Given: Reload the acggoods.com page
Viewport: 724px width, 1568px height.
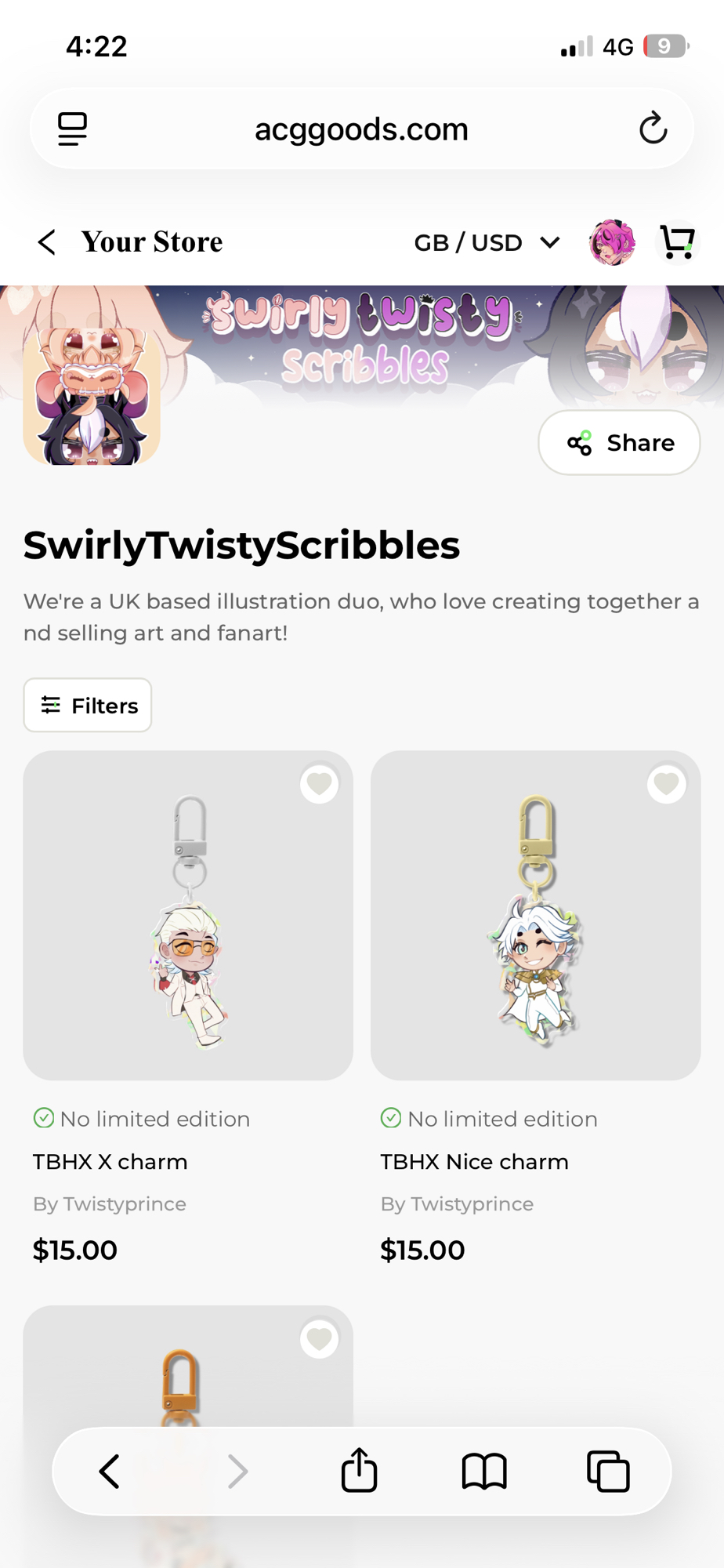Looking at the screenshot, I should (x=653, y=129).
